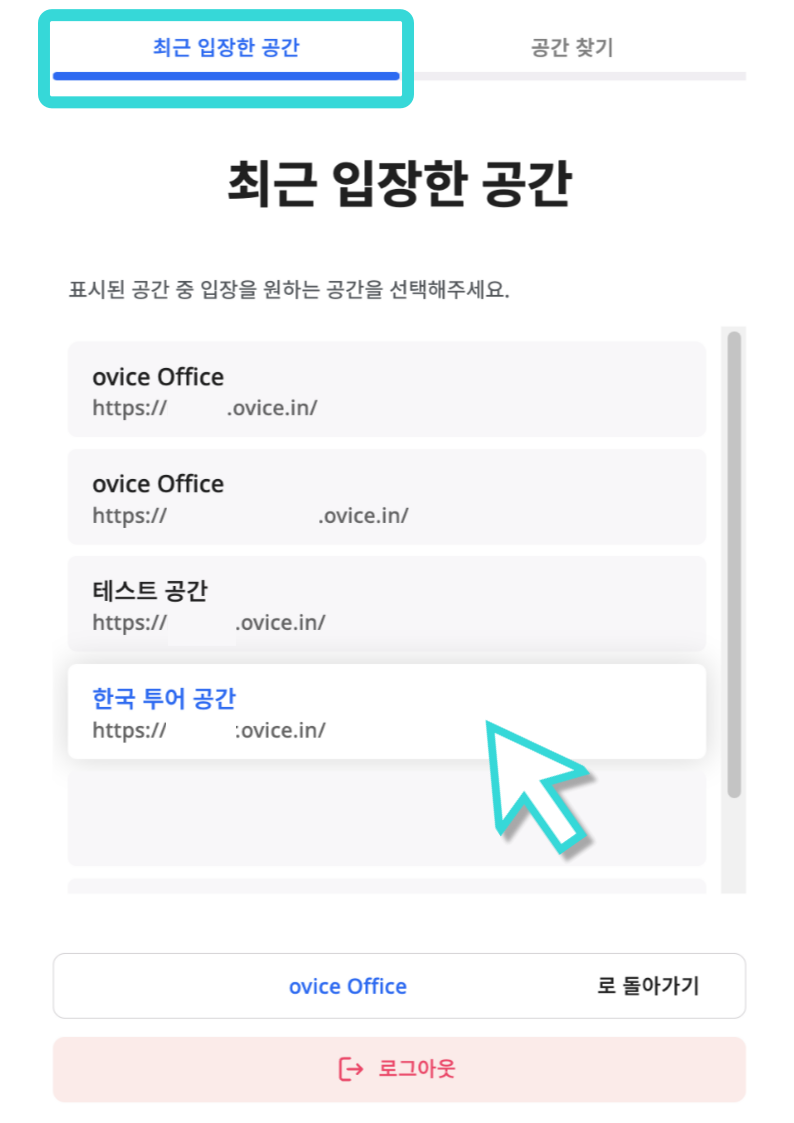Click the ovice Office return link
The image size is (794, 1123).
(x=348, y=986)
